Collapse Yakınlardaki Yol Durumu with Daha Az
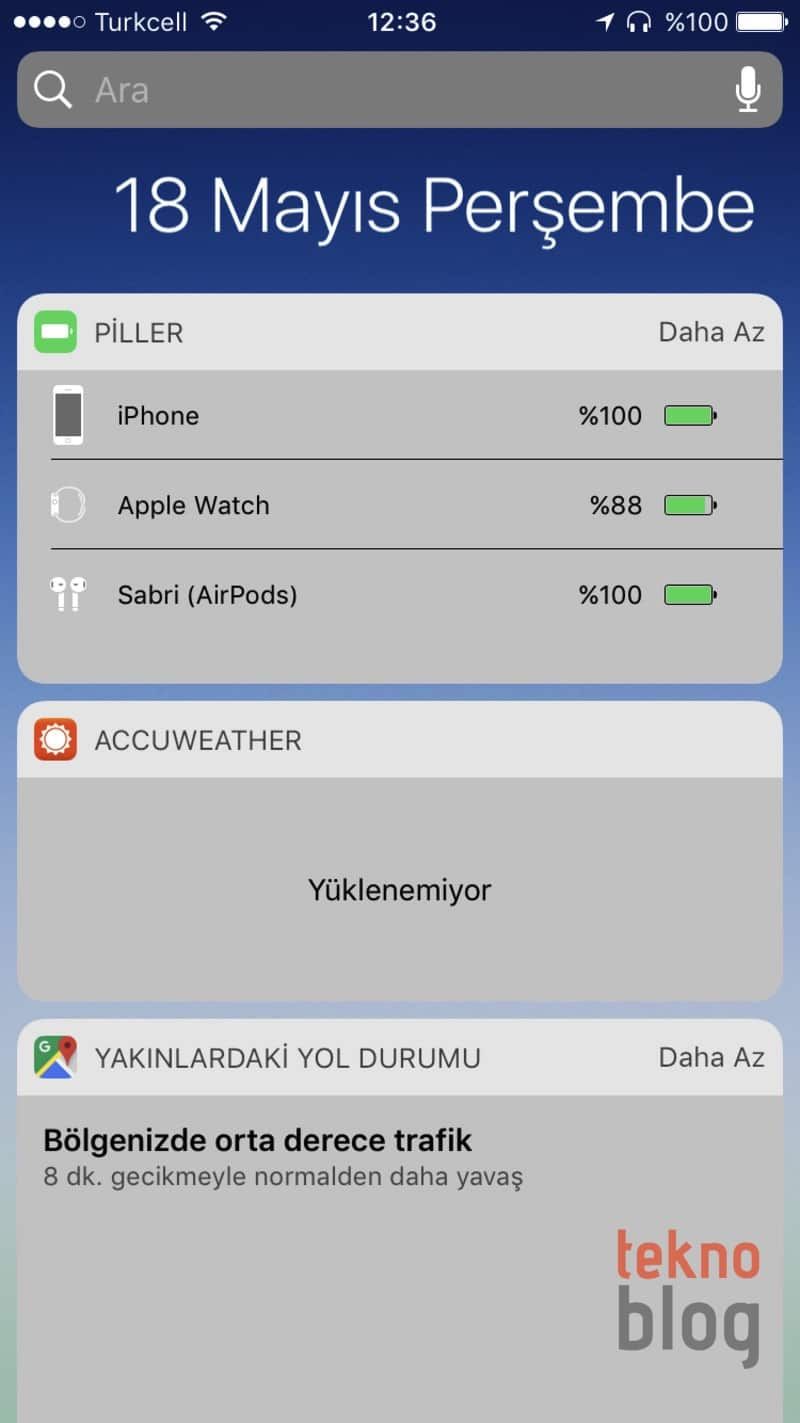Screen dimensions: 800x1423 711,1057
